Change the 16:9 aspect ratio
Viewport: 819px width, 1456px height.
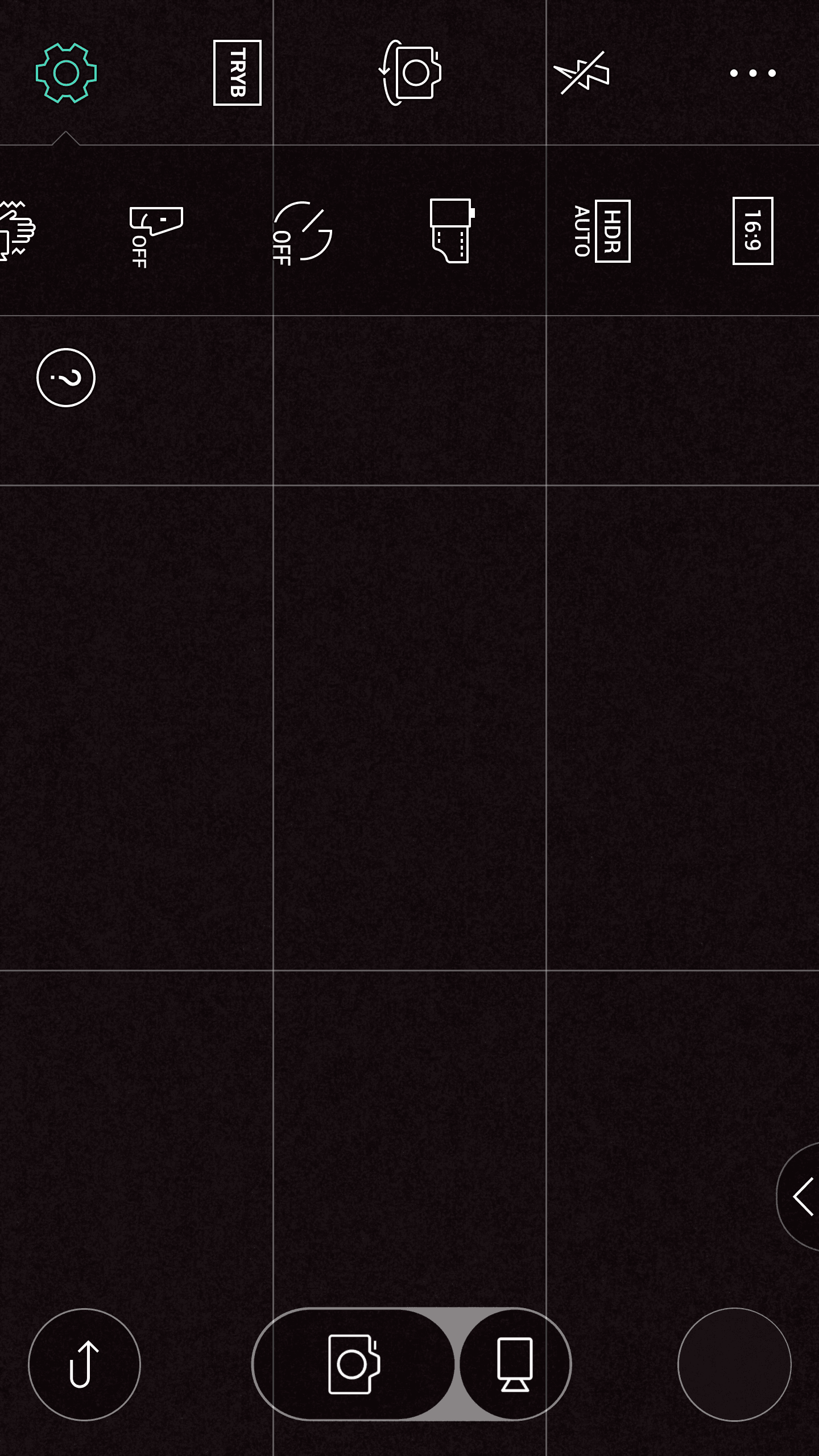click(x=752, y=231)
